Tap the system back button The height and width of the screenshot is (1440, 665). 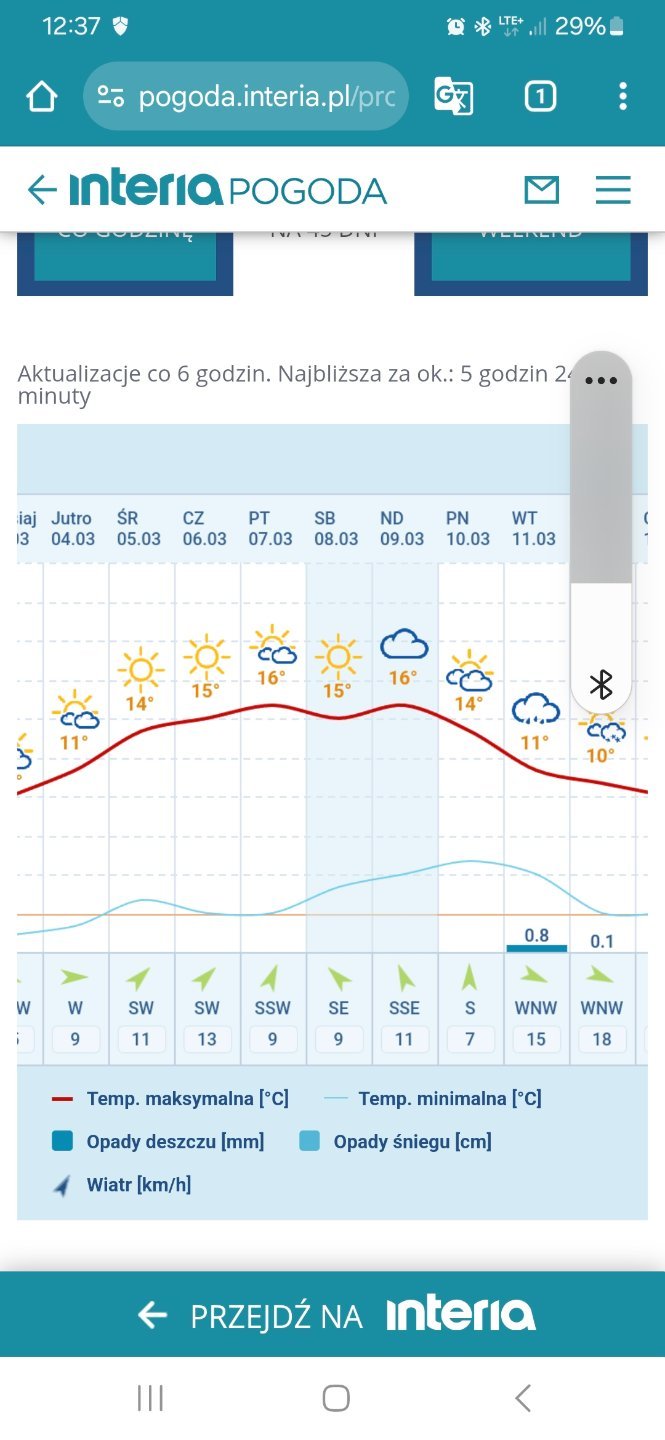(x=522, y=1398)
